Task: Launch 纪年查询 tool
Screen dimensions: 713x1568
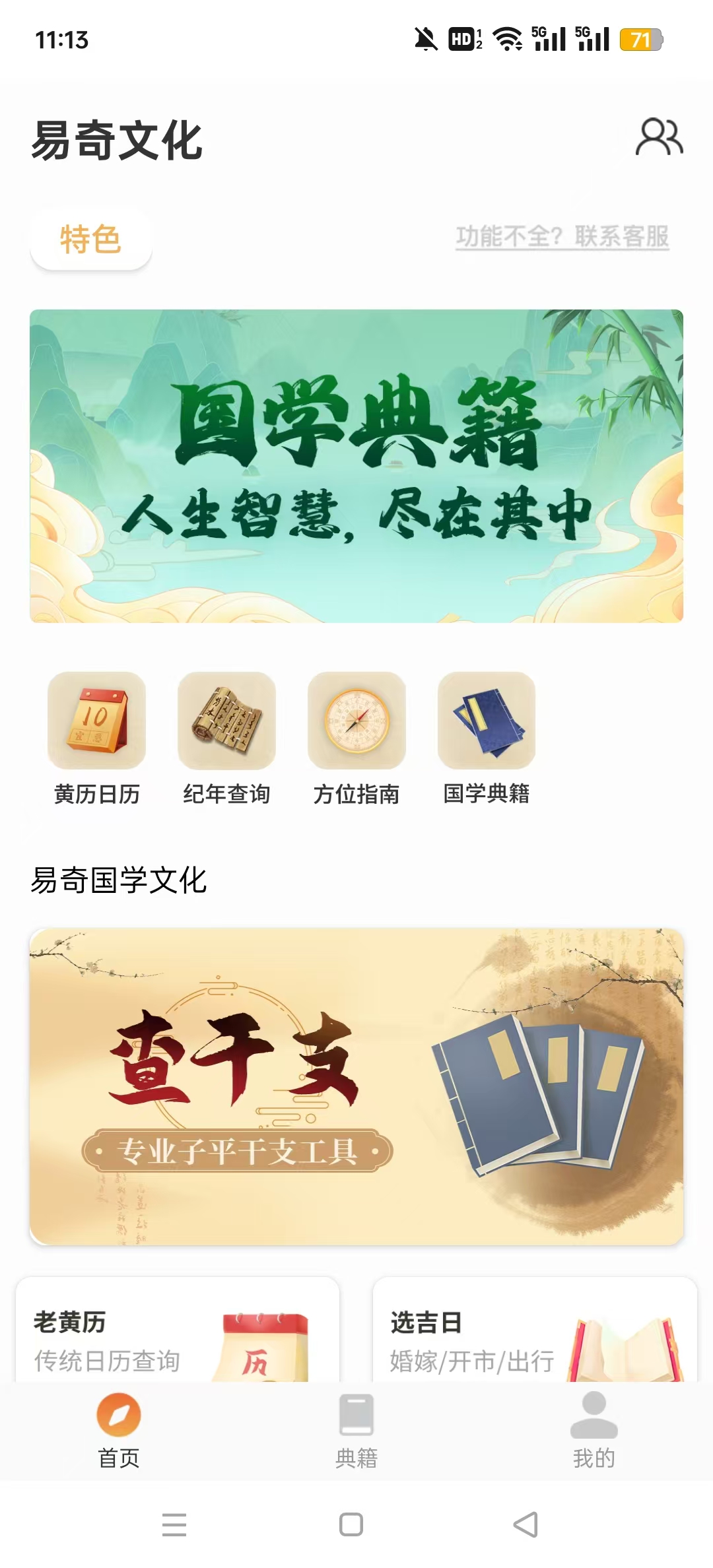Action: click(x=226, y=738)
